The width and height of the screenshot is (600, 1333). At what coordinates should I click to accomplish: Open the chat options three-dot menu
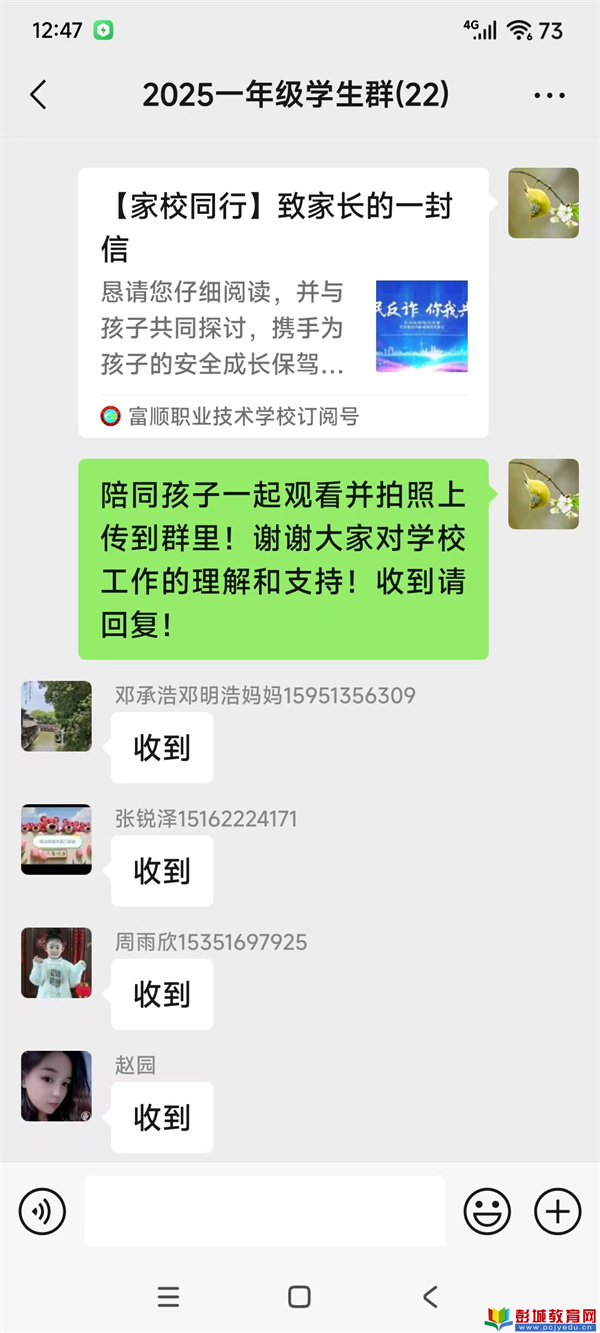click(x=549, y=96)
